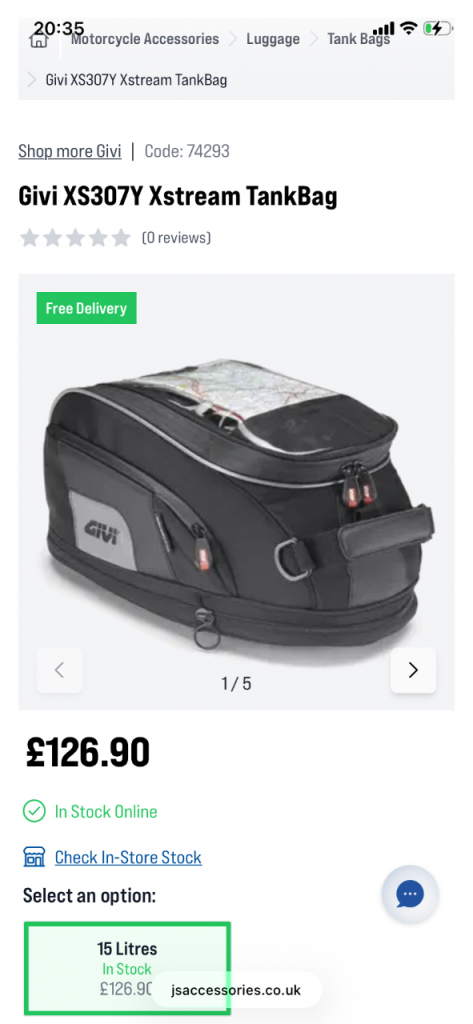The image size is (473, 1024).
Task: Open the Tank Bags breadcrumb
Action: pyautogui.click(x=359, y=39)
